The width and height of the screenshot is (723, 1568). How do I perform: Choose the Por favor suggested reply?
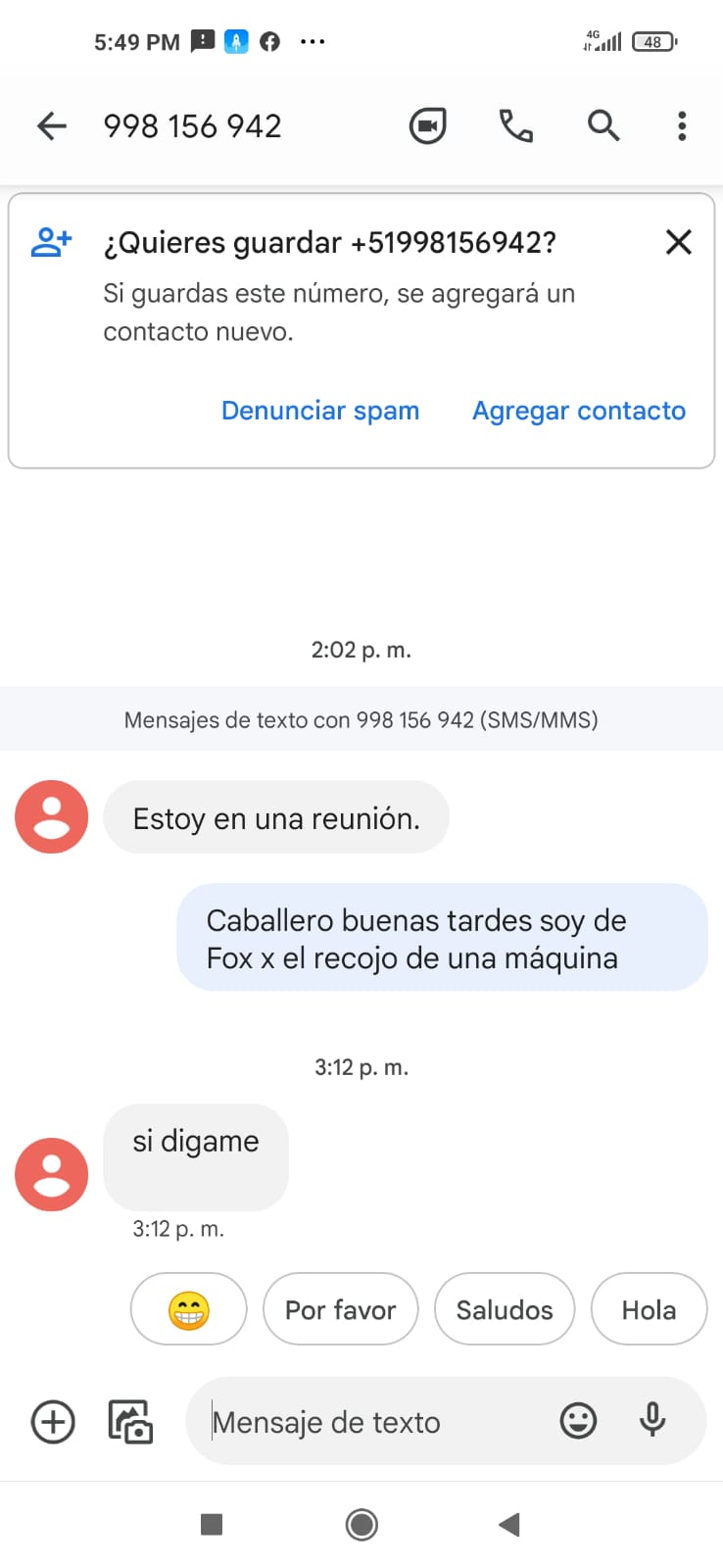[340, 1309]
